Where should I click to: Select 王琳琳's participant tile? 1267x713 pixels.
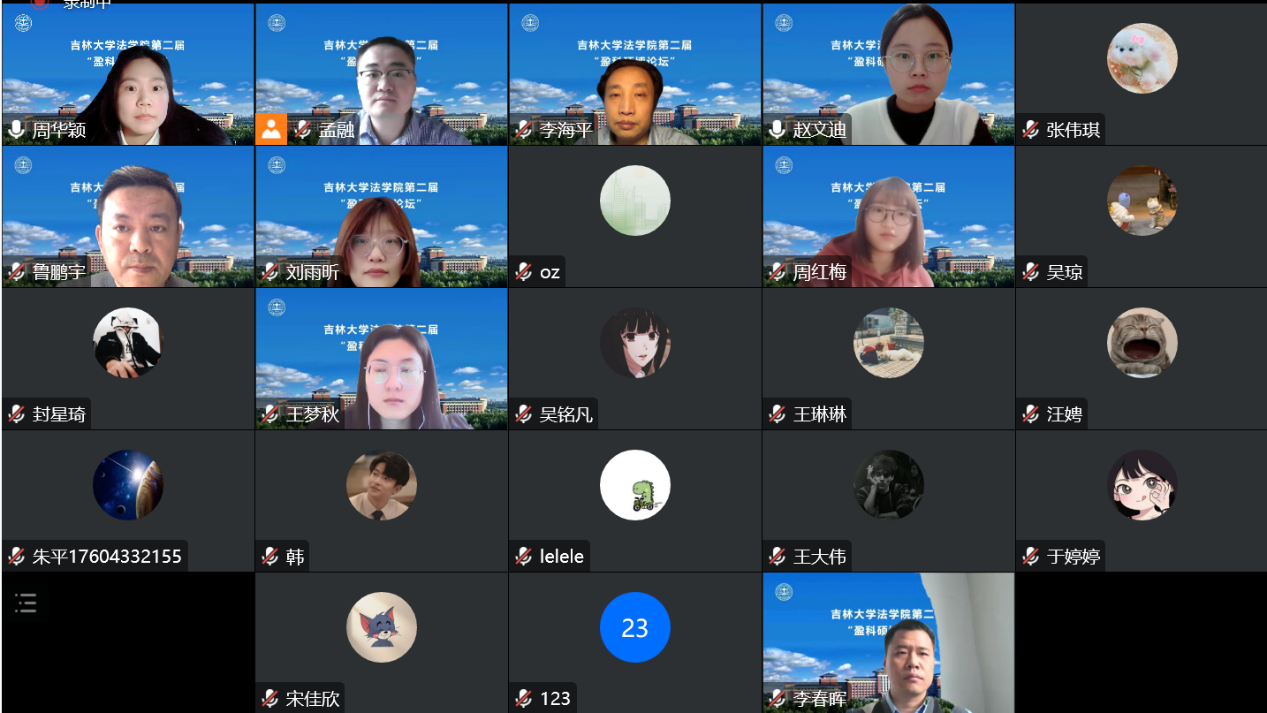point(888,359)
